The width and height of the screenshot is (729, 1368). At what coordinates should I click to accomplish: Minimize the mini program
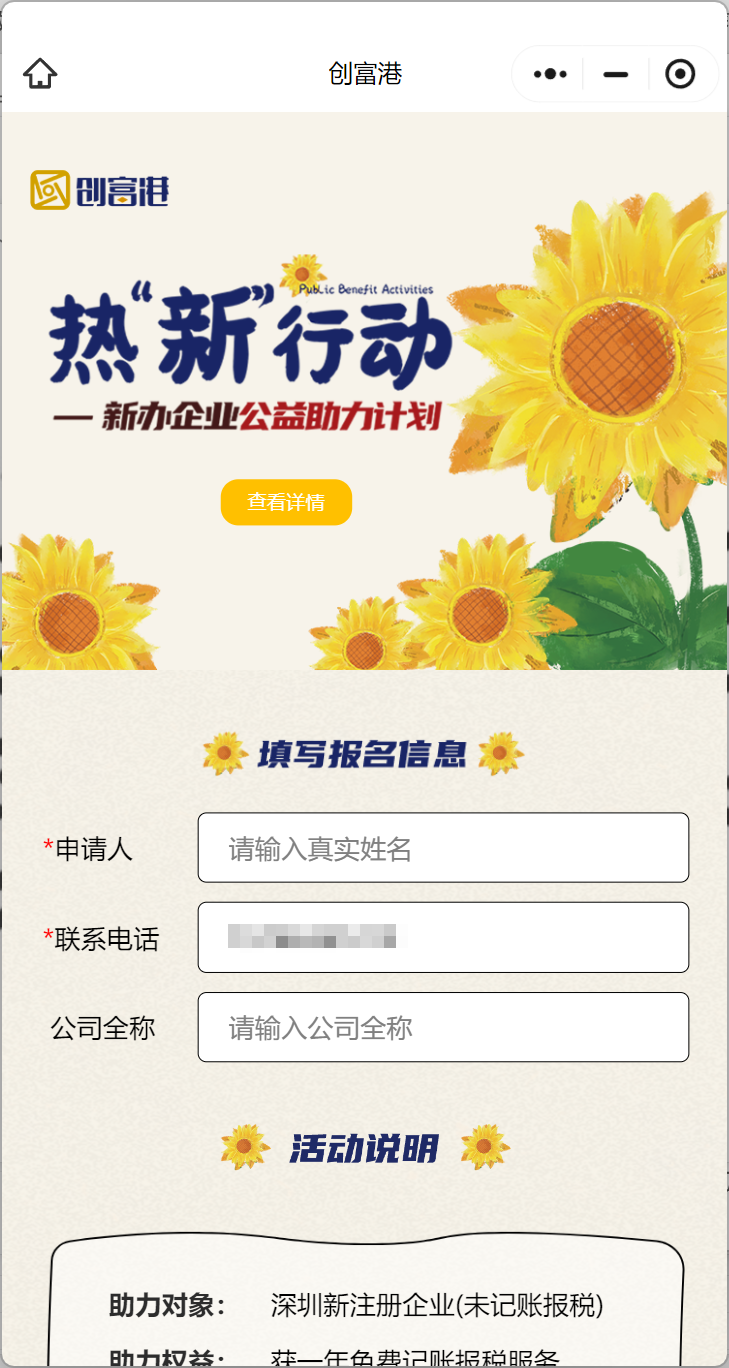(616, 74)
